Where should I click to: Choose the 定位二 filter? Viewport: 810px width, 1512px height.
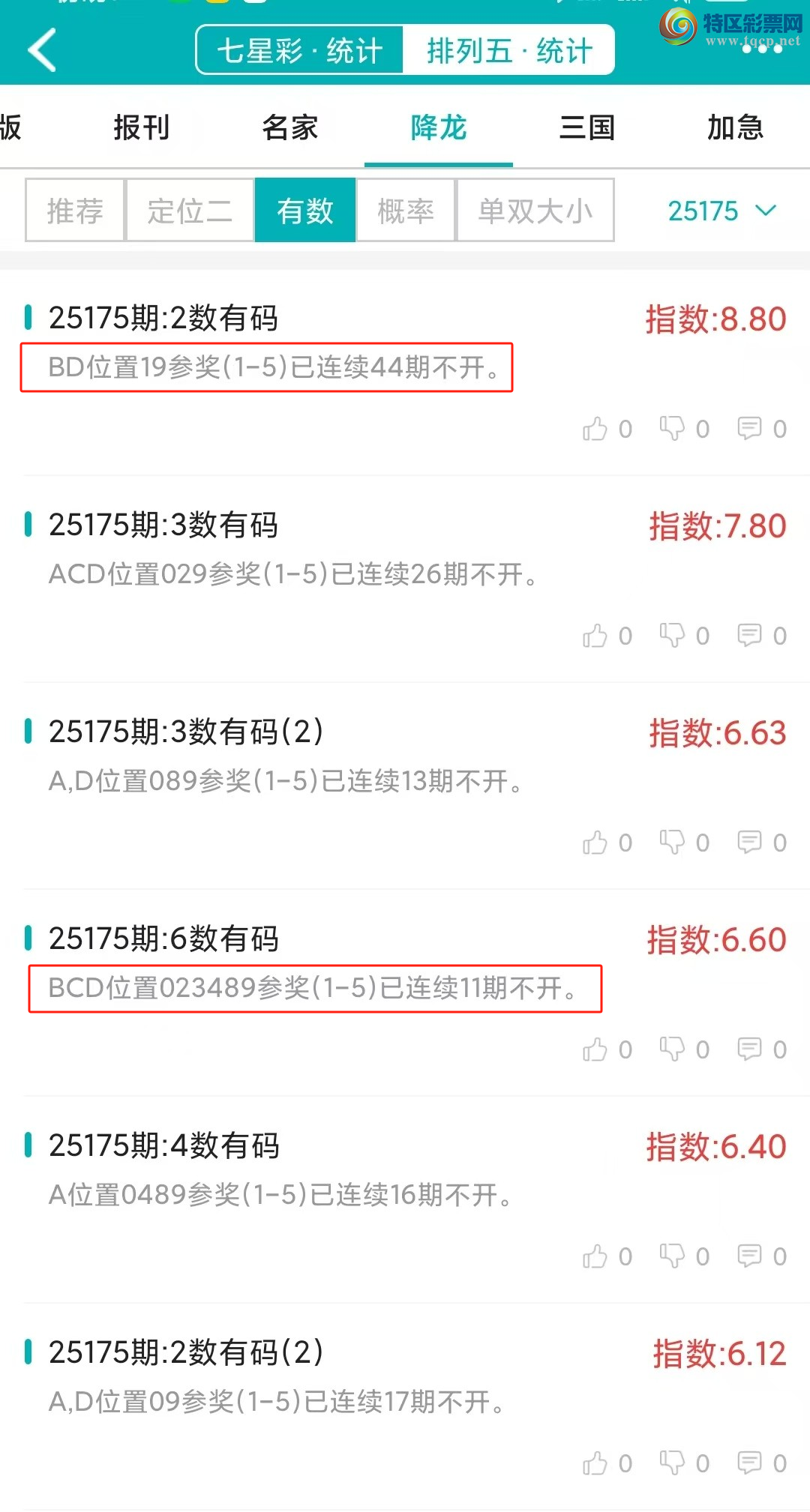tap(190, 211)
